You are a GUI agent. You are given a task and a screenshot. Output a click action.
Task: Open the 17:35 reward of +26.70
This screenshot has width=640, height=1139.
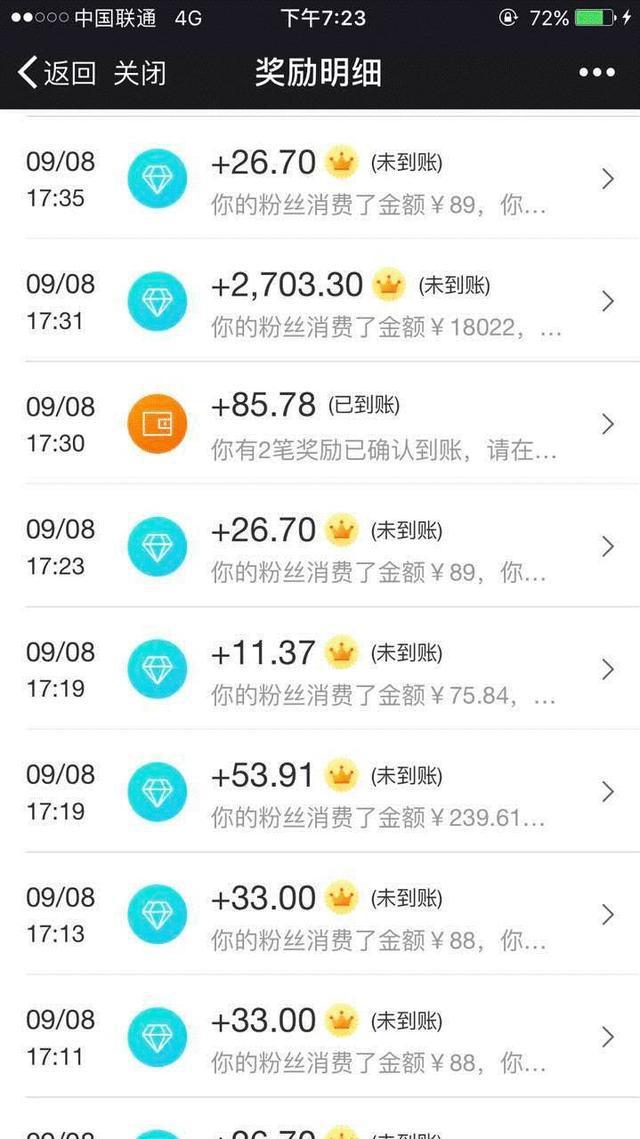[x=320, y=180]
